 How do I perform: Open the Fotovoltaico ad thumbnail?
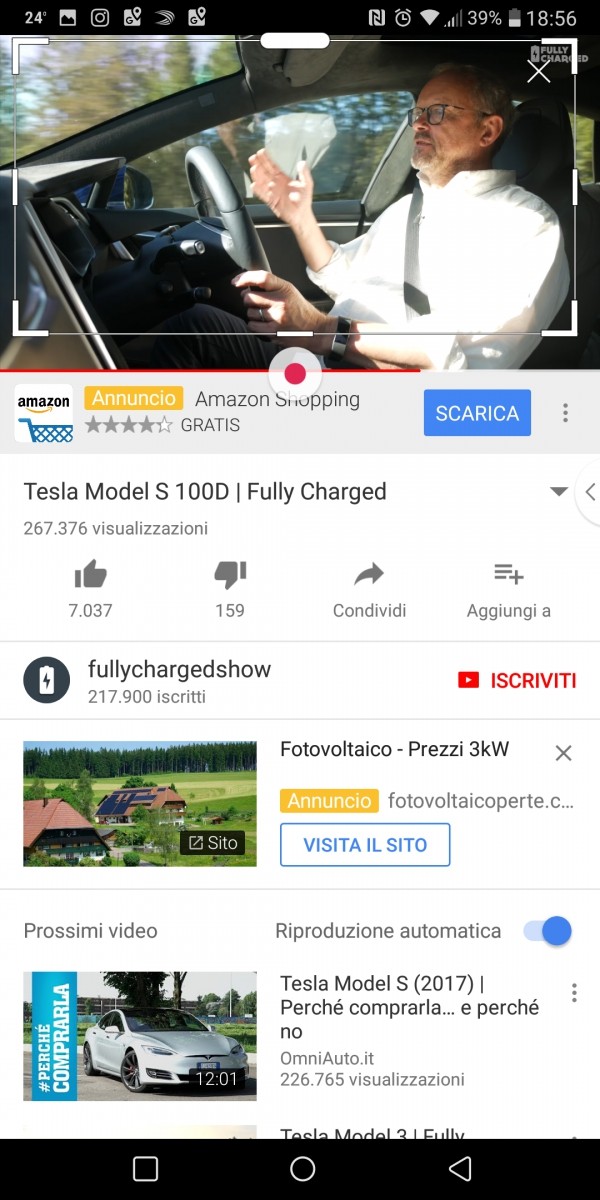tap(140, 804)
